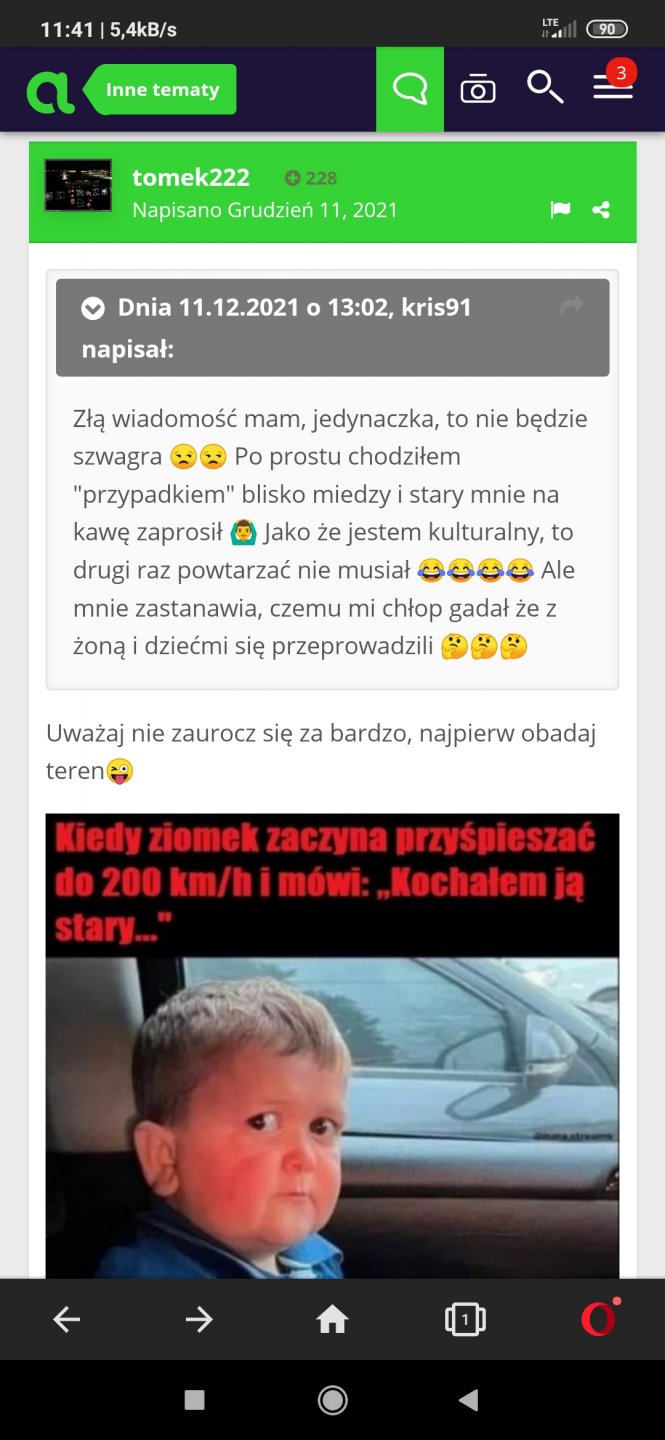This screenshot has height=1440, width=665.
Task: Jump to the quoted kris91 post
Action: pyautogui.click(x=572, y=307)
